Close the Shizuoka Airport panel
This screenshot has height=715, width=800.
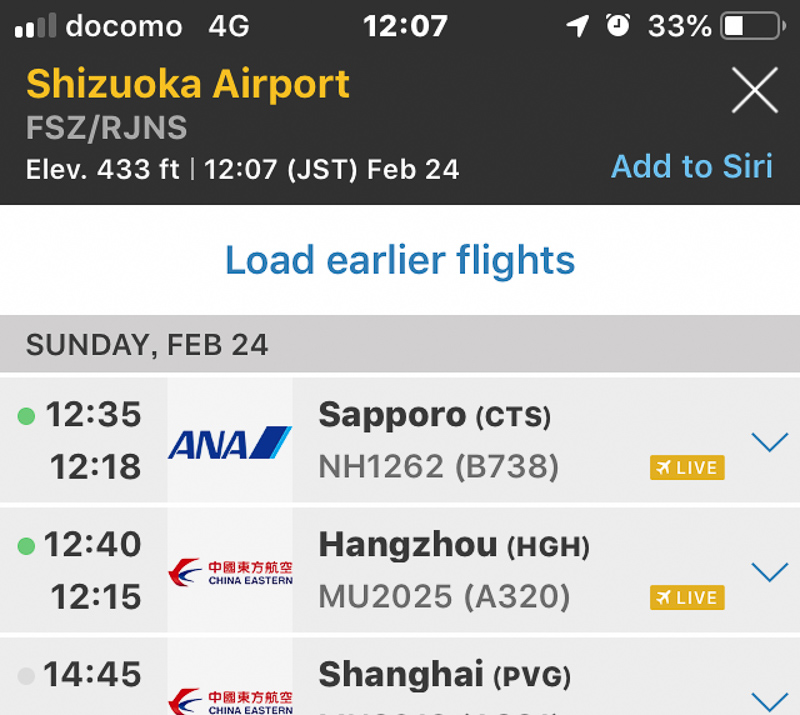coord(754,92)
